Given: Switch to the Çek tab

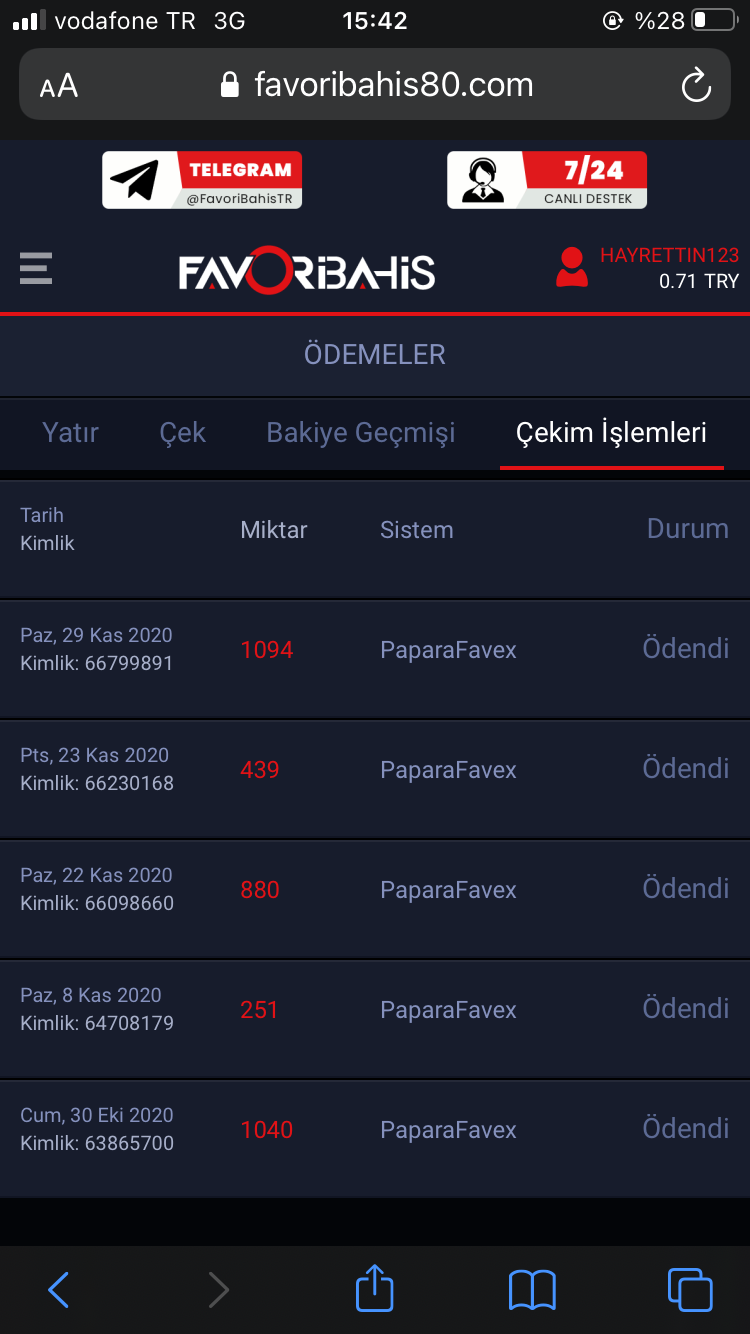Looking at the screenshot, I should click(x=182, y=433).
